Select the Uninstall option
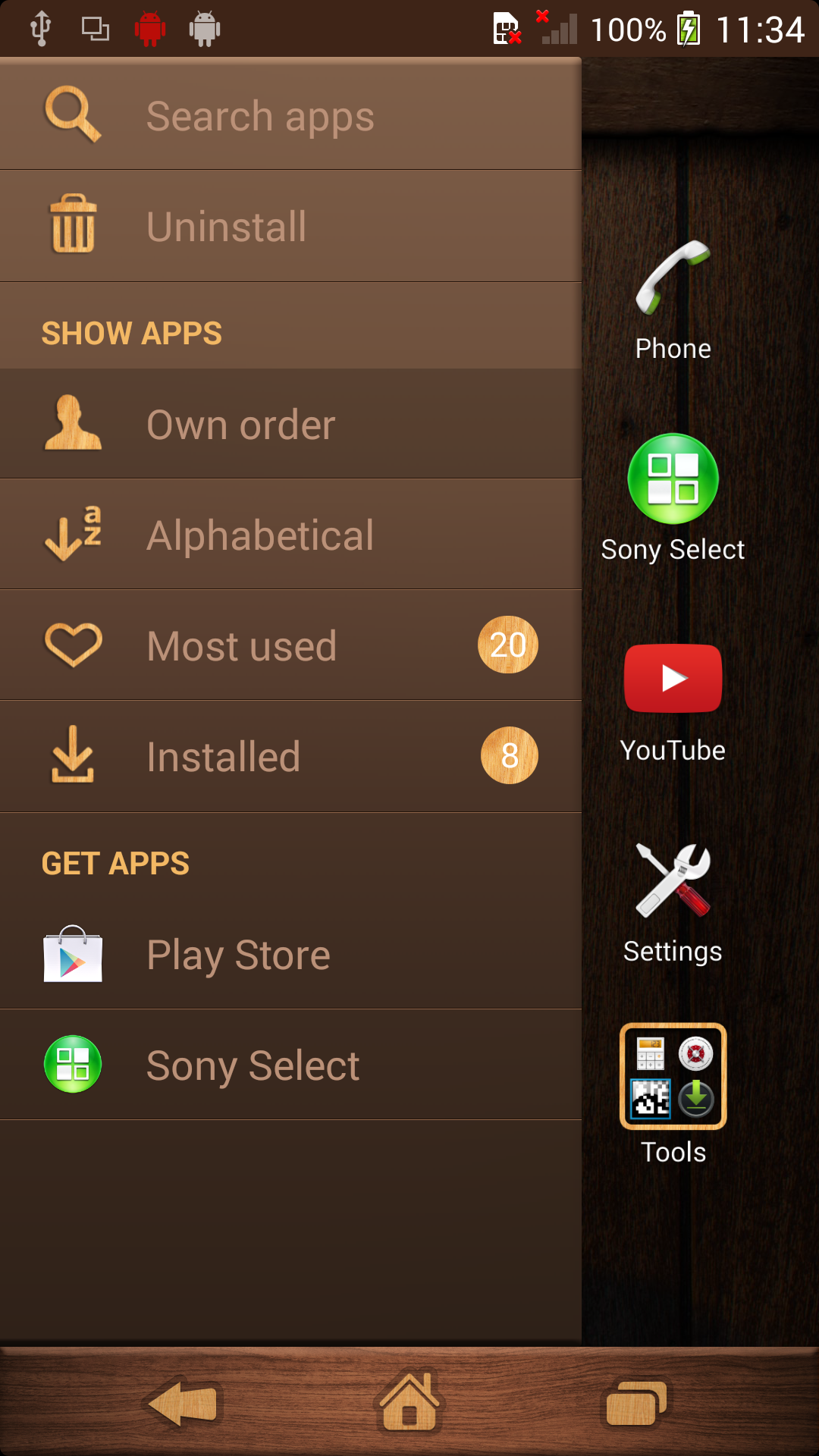Screen dimensions: 819x1456 coord(290,227)
